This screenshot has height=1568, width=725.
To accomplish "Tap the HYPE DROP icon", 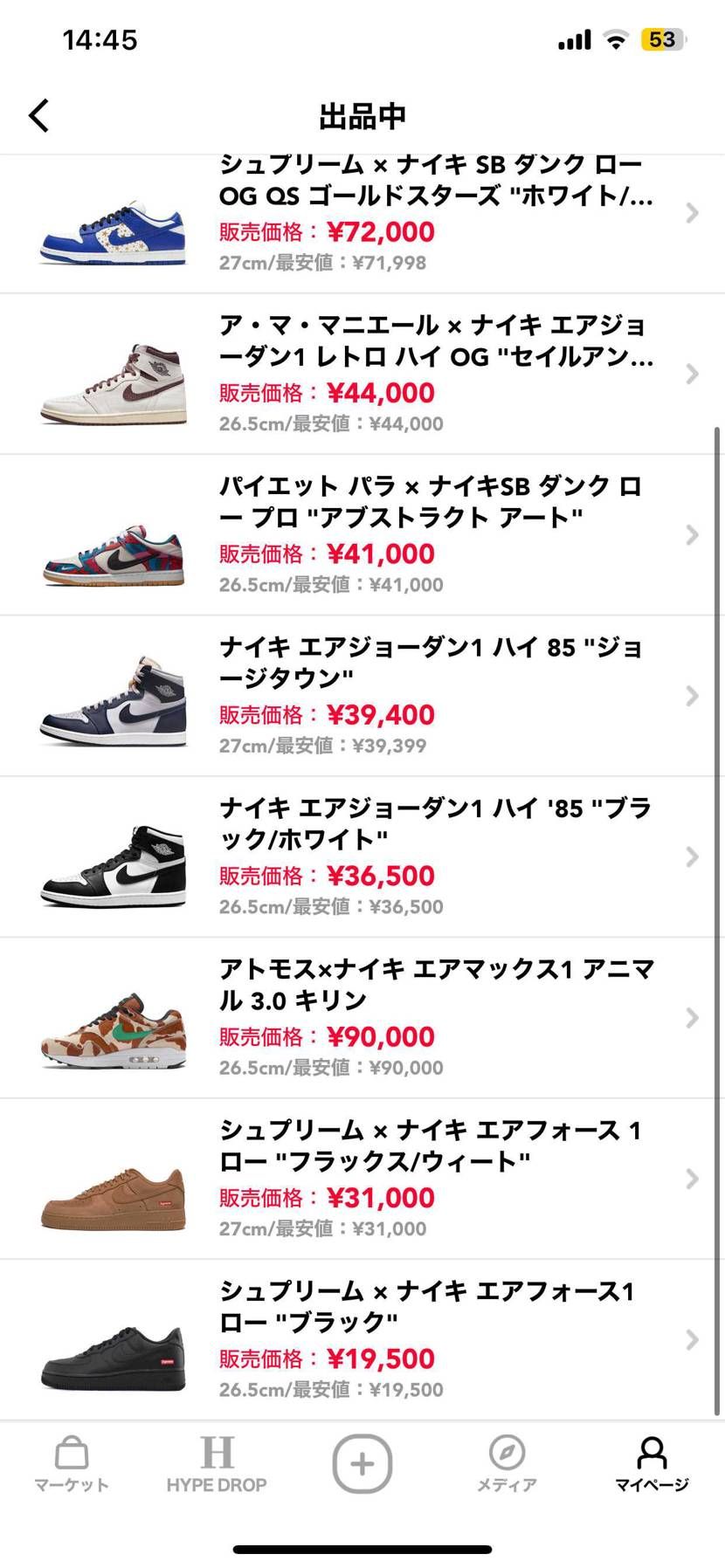I will click(217, 1454).
